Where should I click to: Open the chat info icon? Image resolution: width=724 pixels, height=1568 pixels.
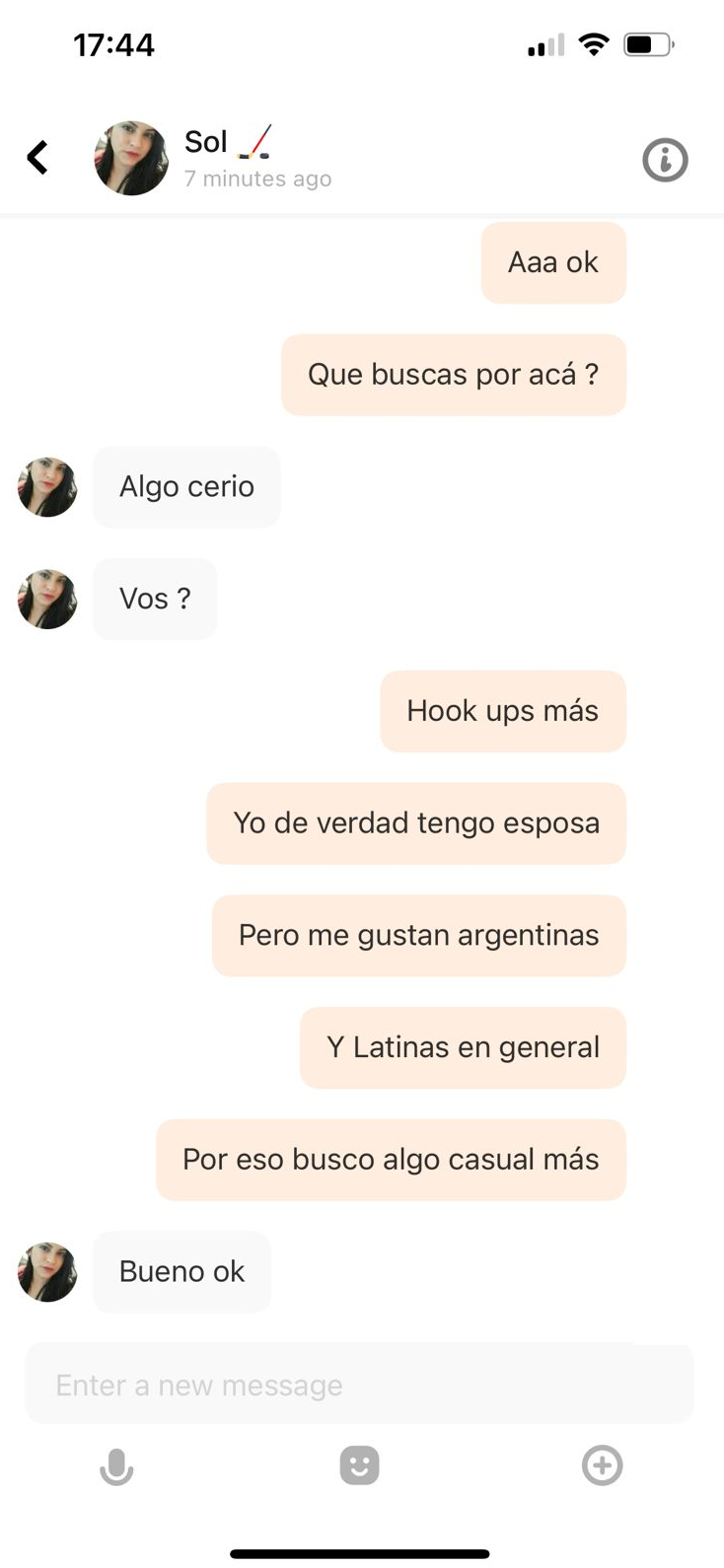[665, 160]
